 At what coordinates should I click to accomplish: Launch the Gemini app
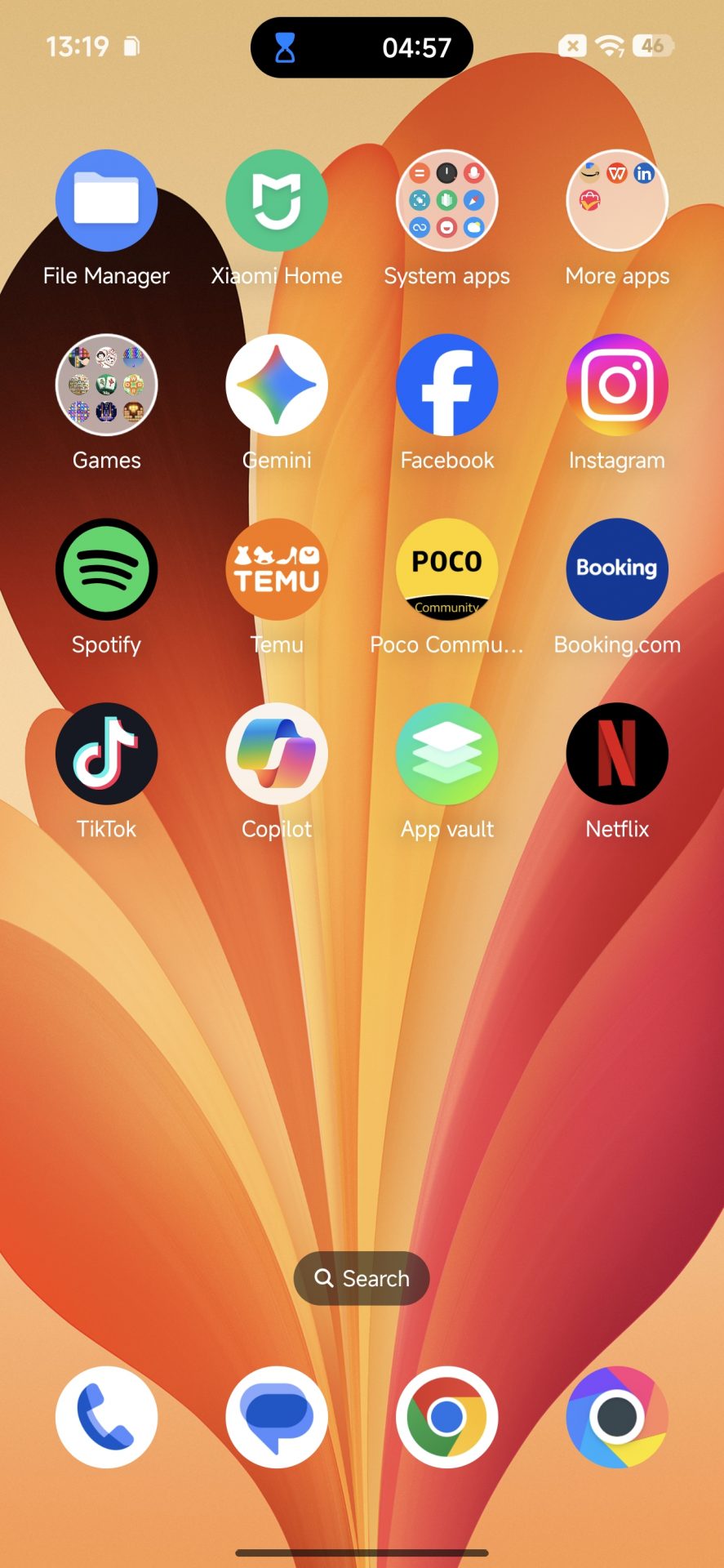pyautogui.click(x=277, y=385)
